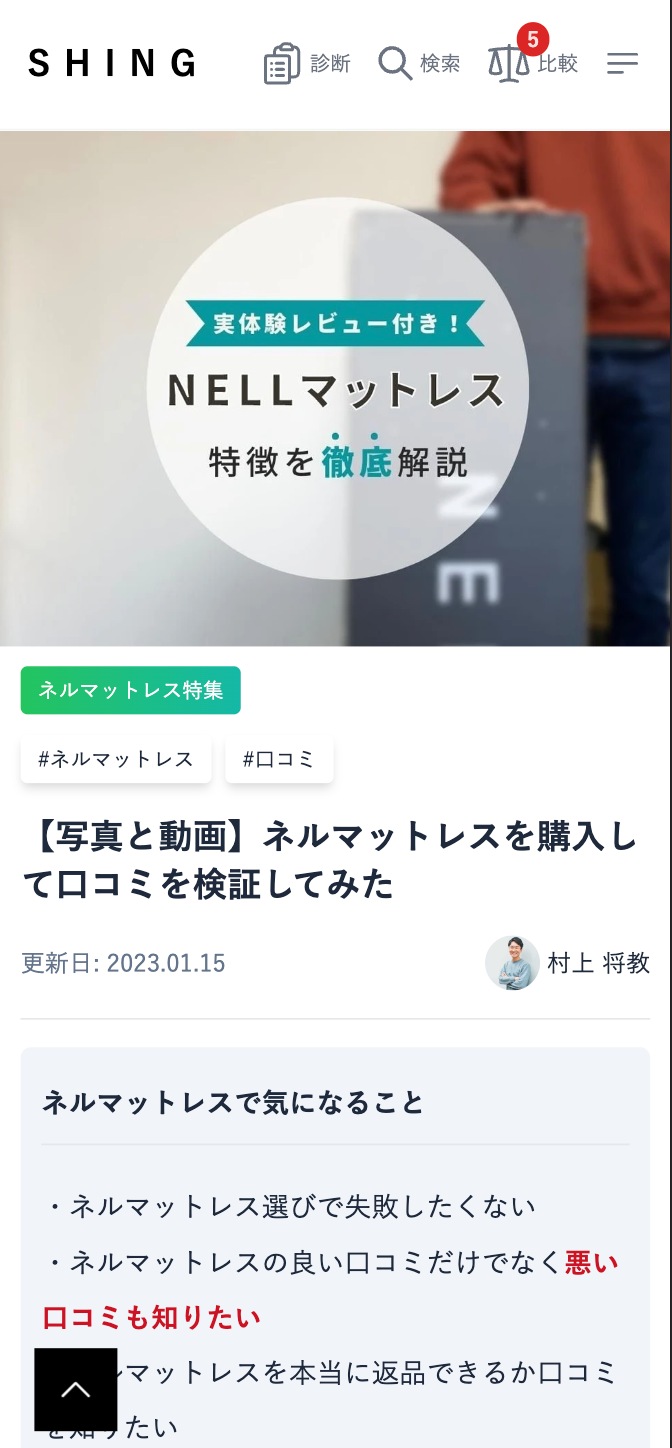Go to SHING home via logo
672x1448 pixels.
(112, 64)
